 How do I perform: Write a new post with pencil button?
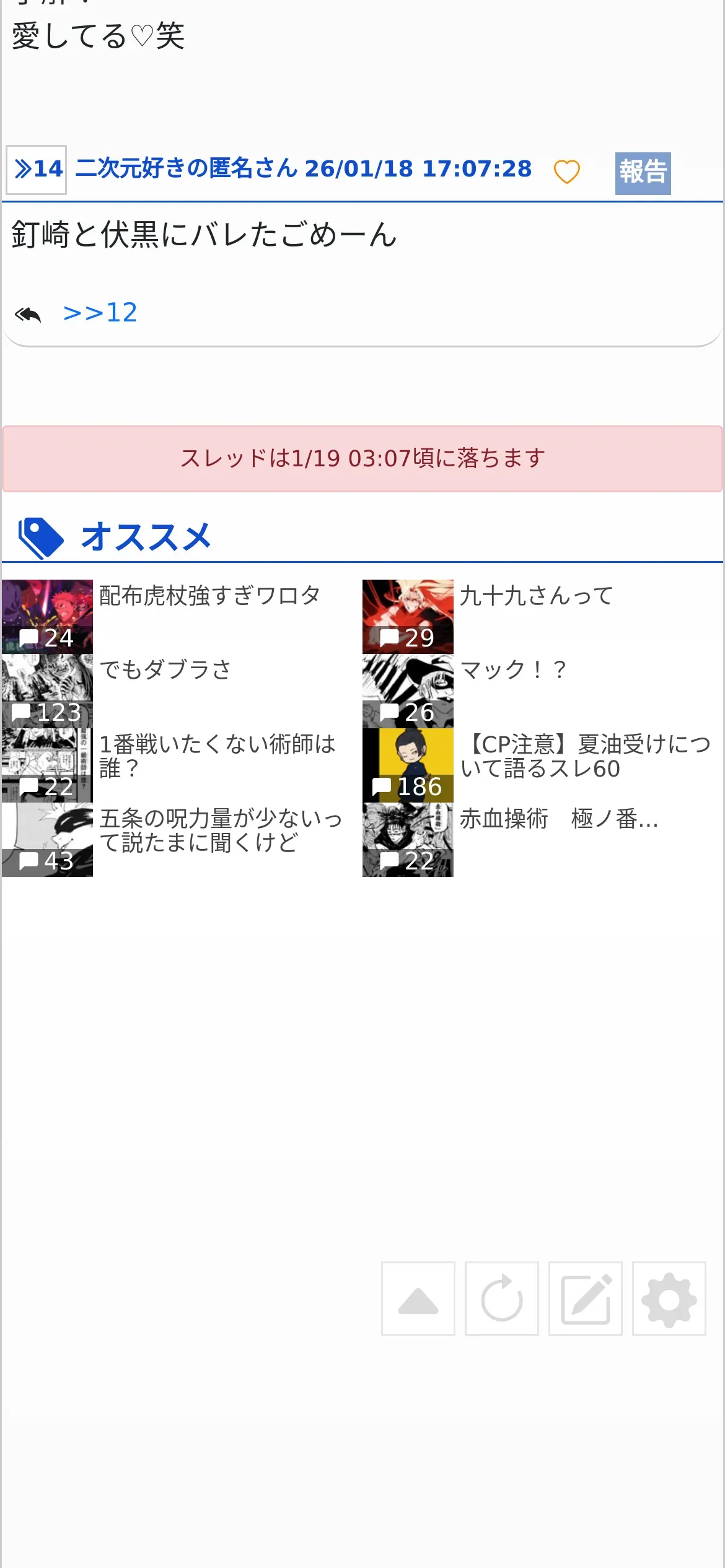586,1299
